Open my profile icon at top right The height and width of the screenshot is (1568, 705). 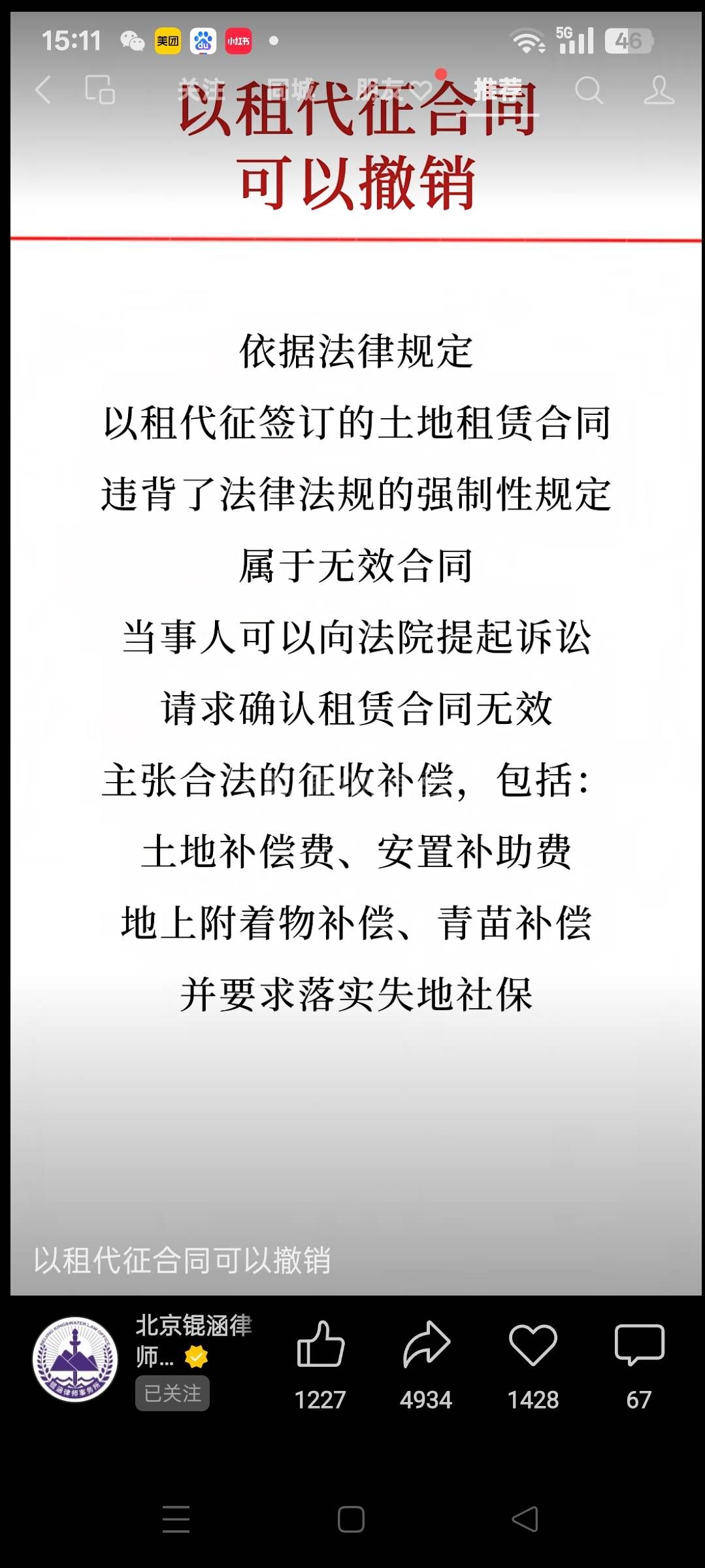click(659, 90)
